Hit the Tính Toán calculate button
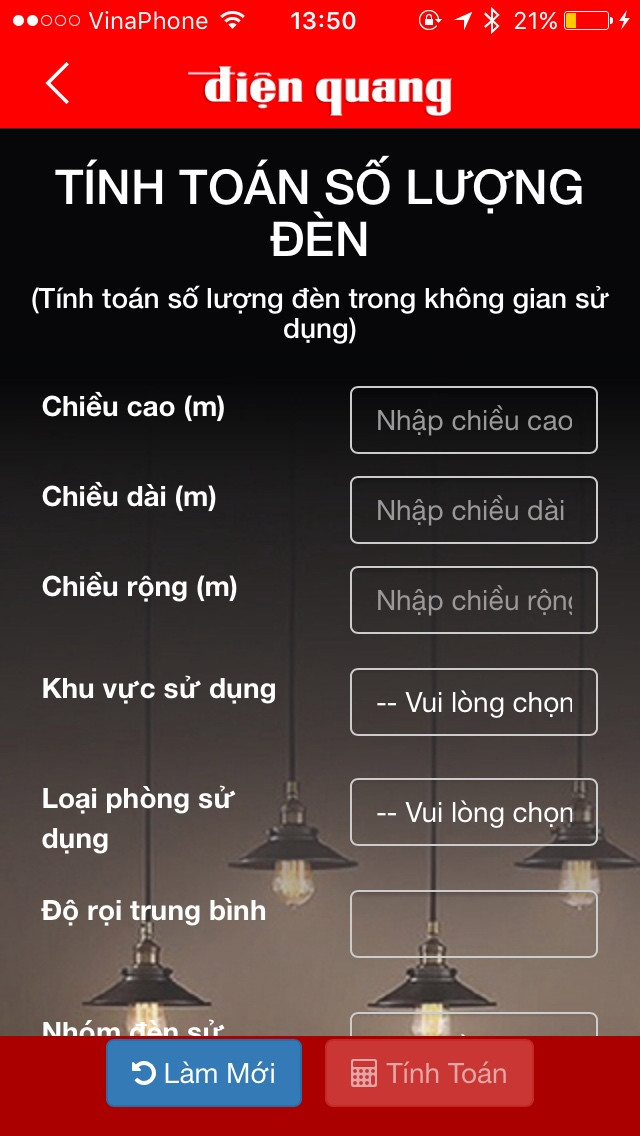The width and height of the screenshot is (640, 1136). coord(429,1073)
